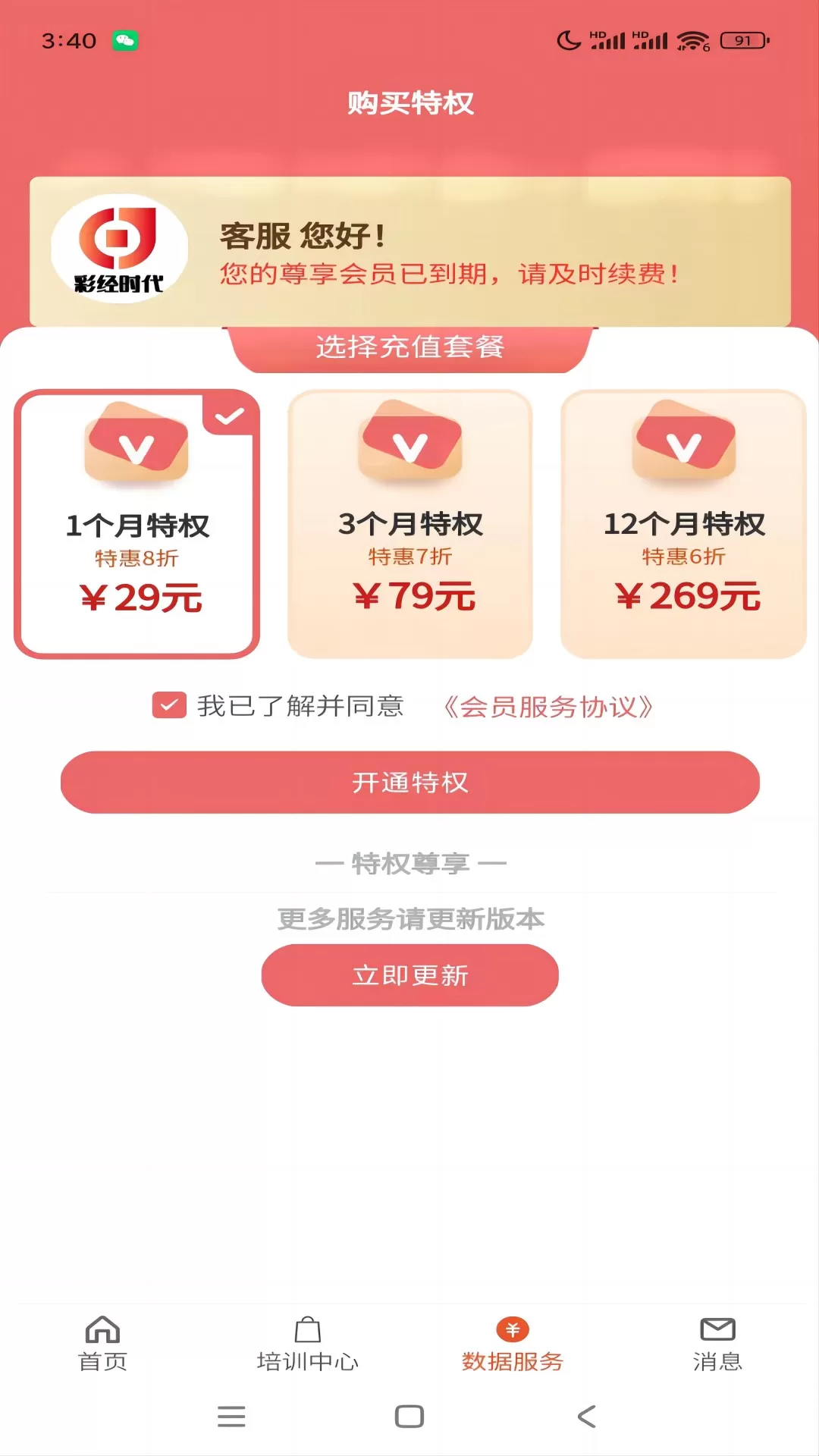This screenshot has height=1456, width=819.
Task: Go to the 首页 tab
Action: (102, 1344)
